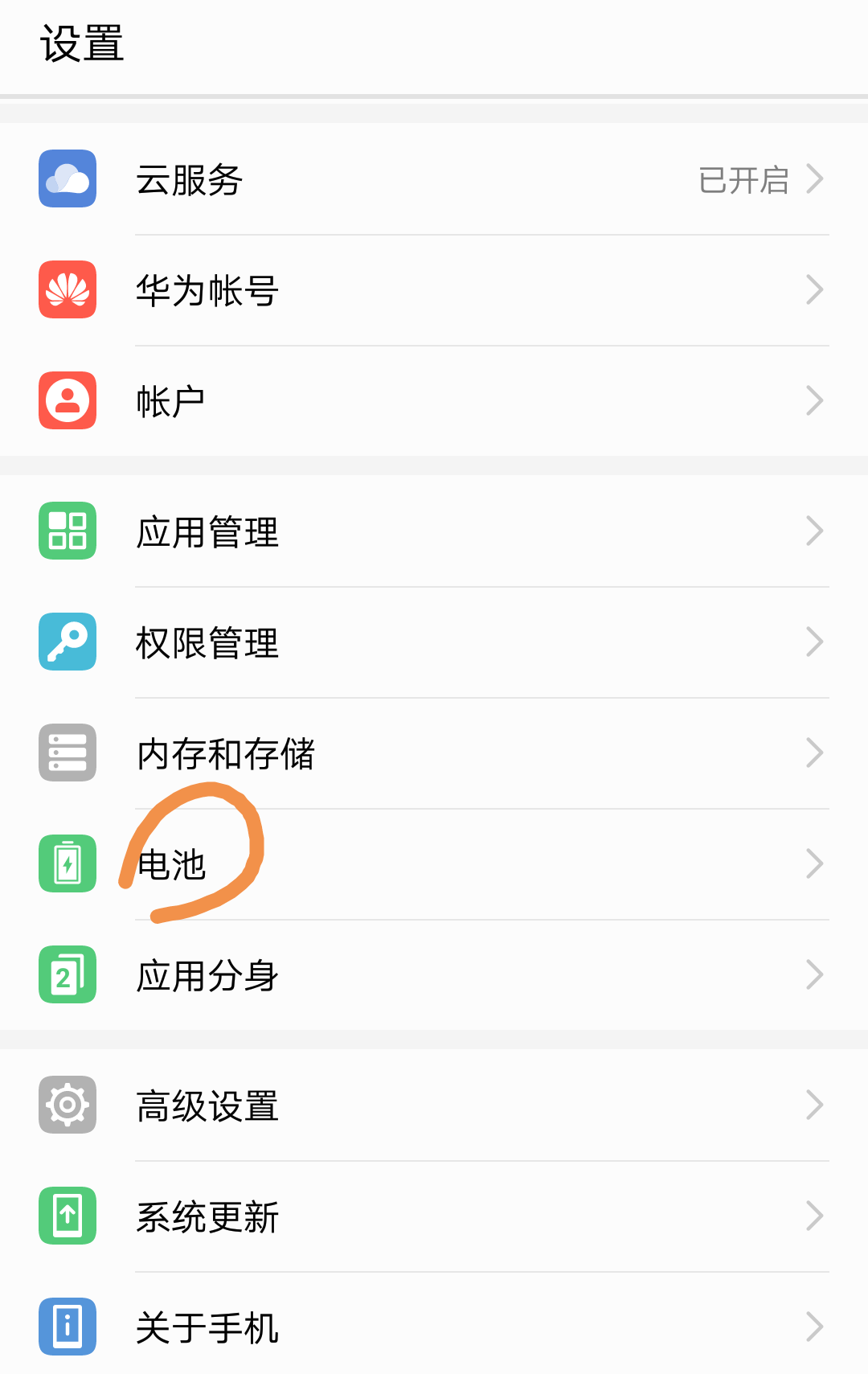This screenshot has width=868, height=1374.
Task: Open the 帐户 accounts row
Action: [x=434, y=401]
